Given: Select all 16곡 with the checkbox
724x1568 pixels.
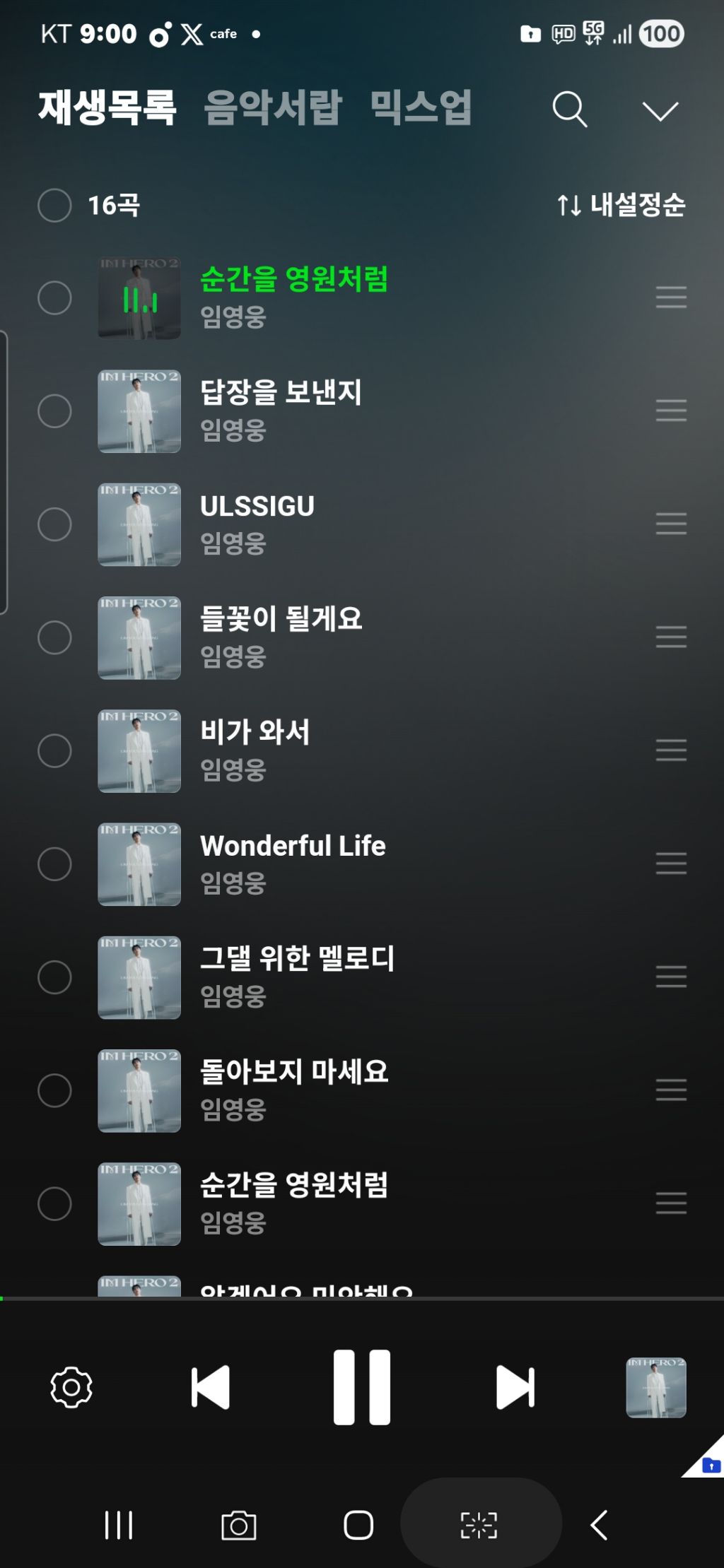Looking at the screenshot, I should (54, 206).
